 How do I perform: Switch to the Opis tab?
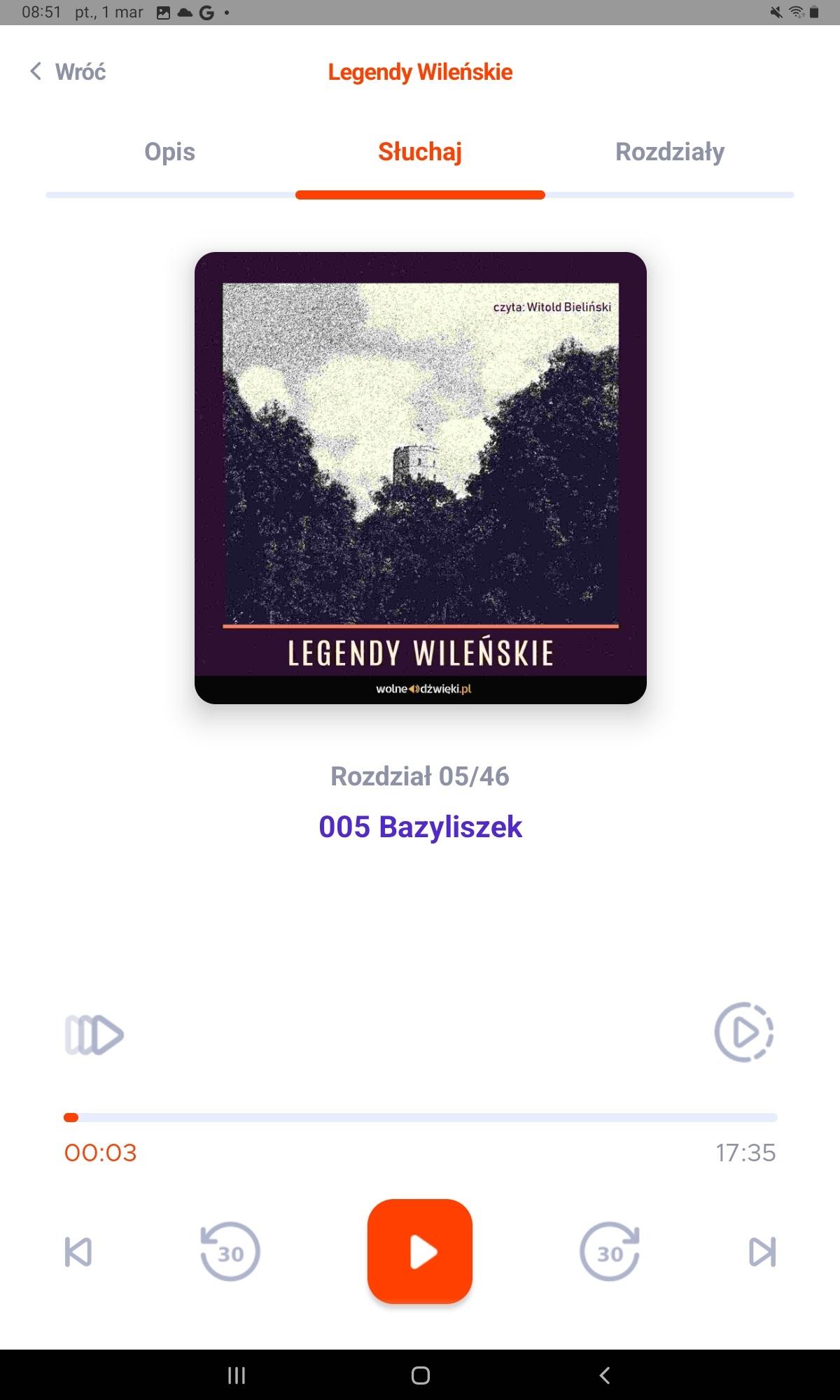coord(169,152)
